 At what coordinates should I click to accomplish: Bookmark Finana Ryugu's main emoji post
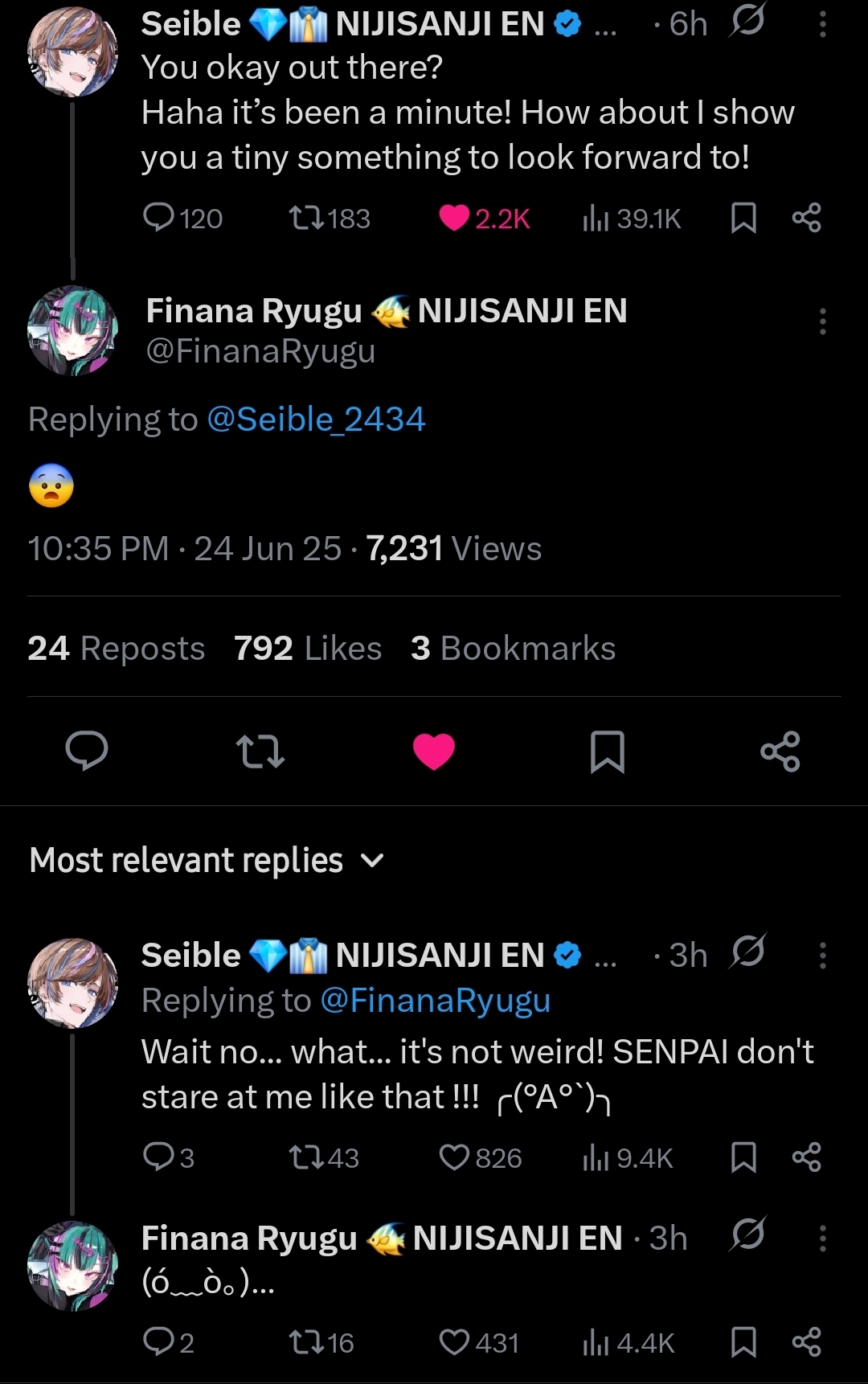607,751
